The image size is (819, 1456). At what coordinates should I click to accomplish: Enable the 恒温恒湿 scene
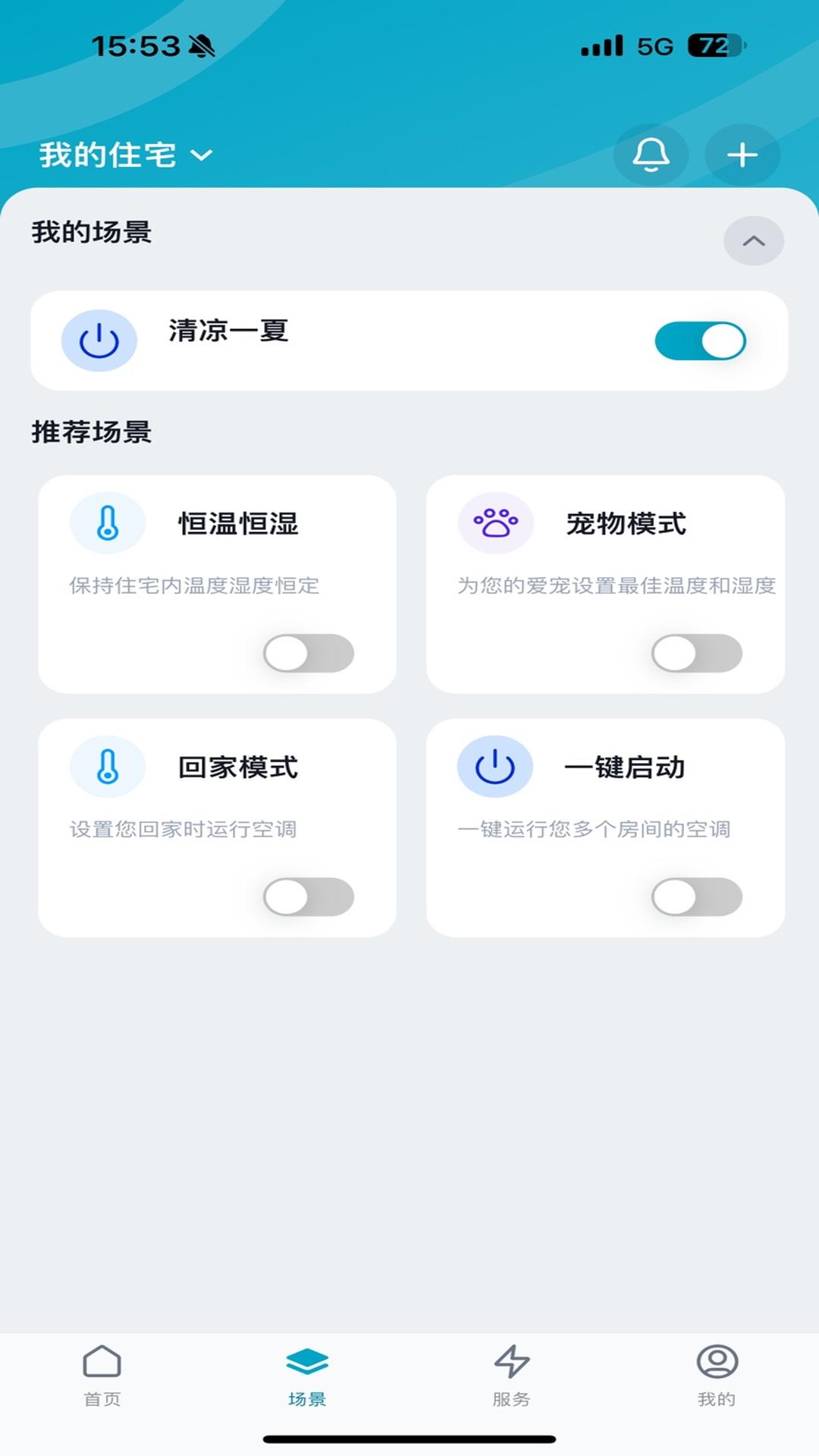point(307,654)
